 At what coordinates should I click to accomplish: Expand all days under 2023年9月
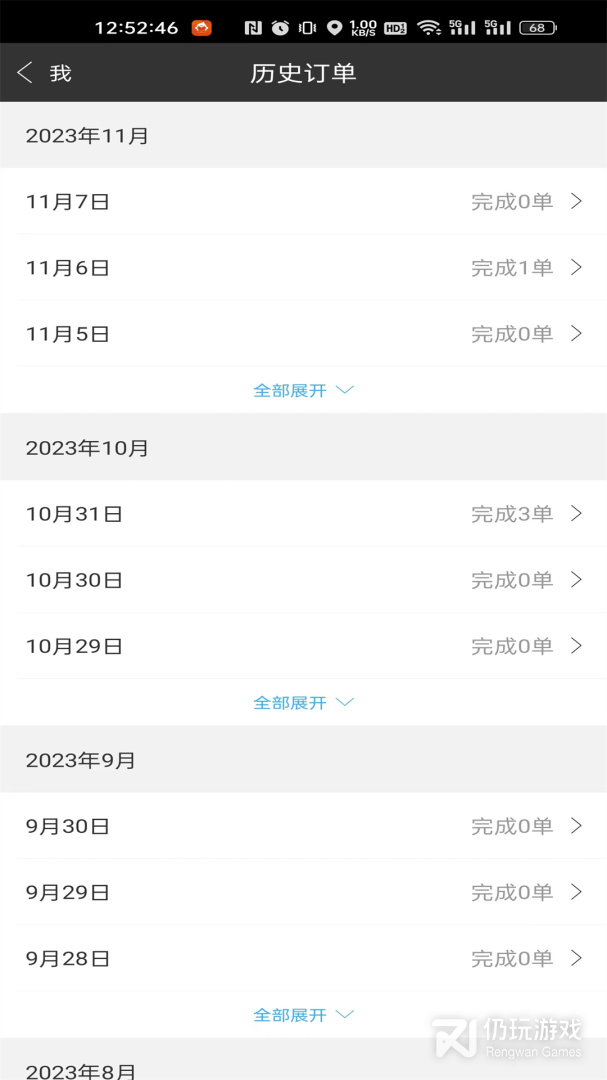[x=303, y=1015]
